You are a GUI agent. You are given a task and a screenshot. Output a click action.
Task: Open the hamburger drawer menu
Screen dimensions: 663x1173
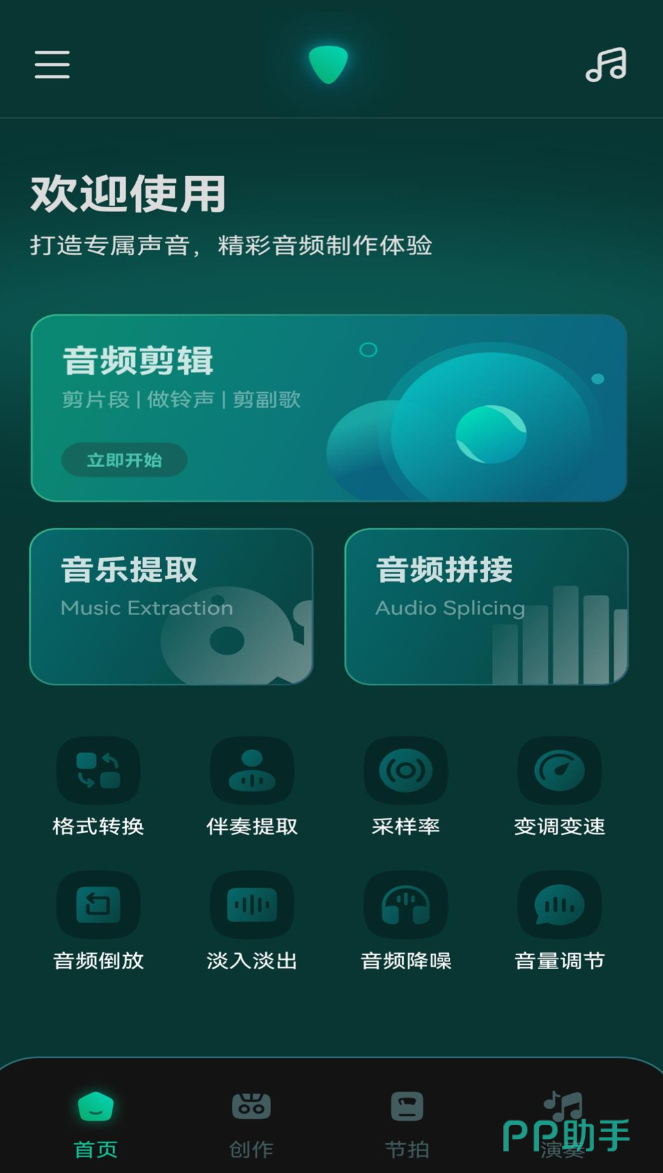point(52,64)
